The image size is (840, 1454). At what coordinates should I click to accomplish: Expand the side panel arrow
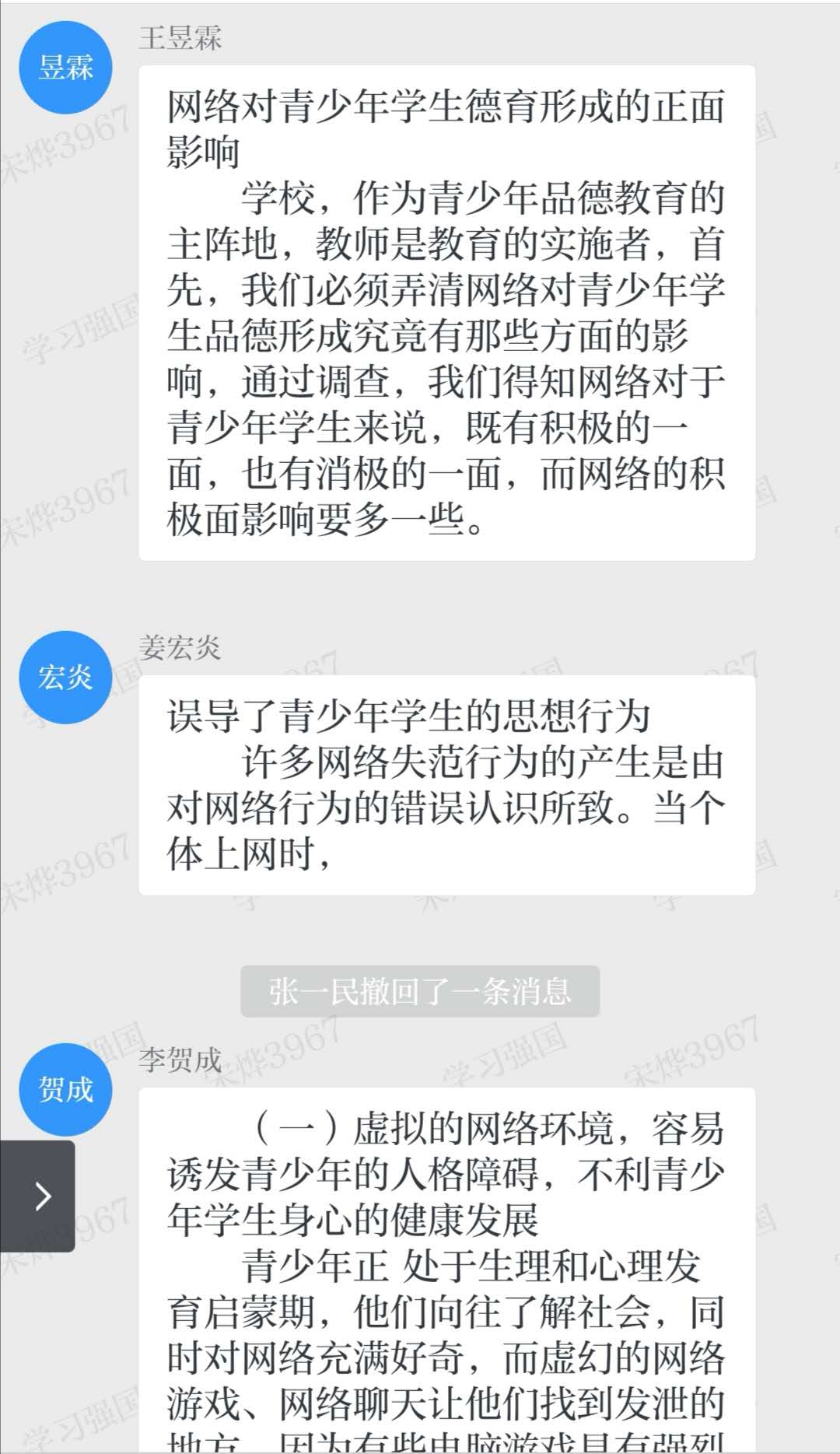coord(39,1196)
